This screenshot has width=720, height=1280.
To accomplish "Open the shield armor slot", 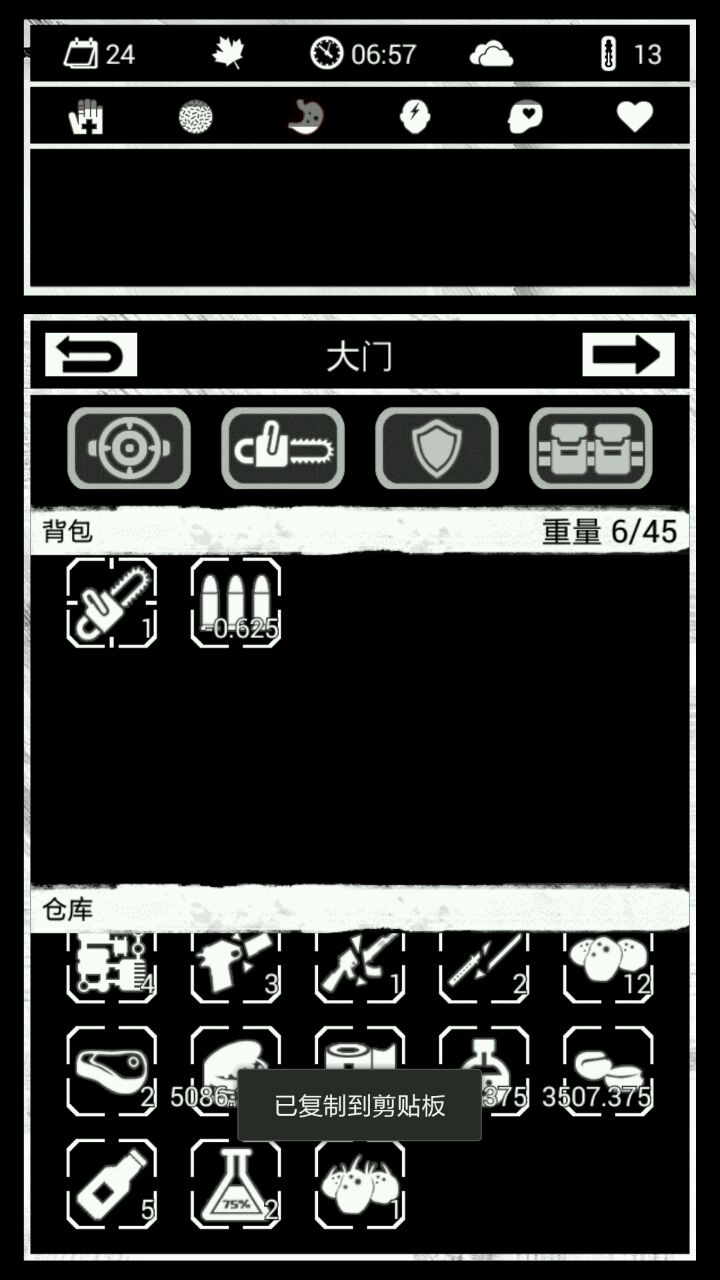I will 437,448.
